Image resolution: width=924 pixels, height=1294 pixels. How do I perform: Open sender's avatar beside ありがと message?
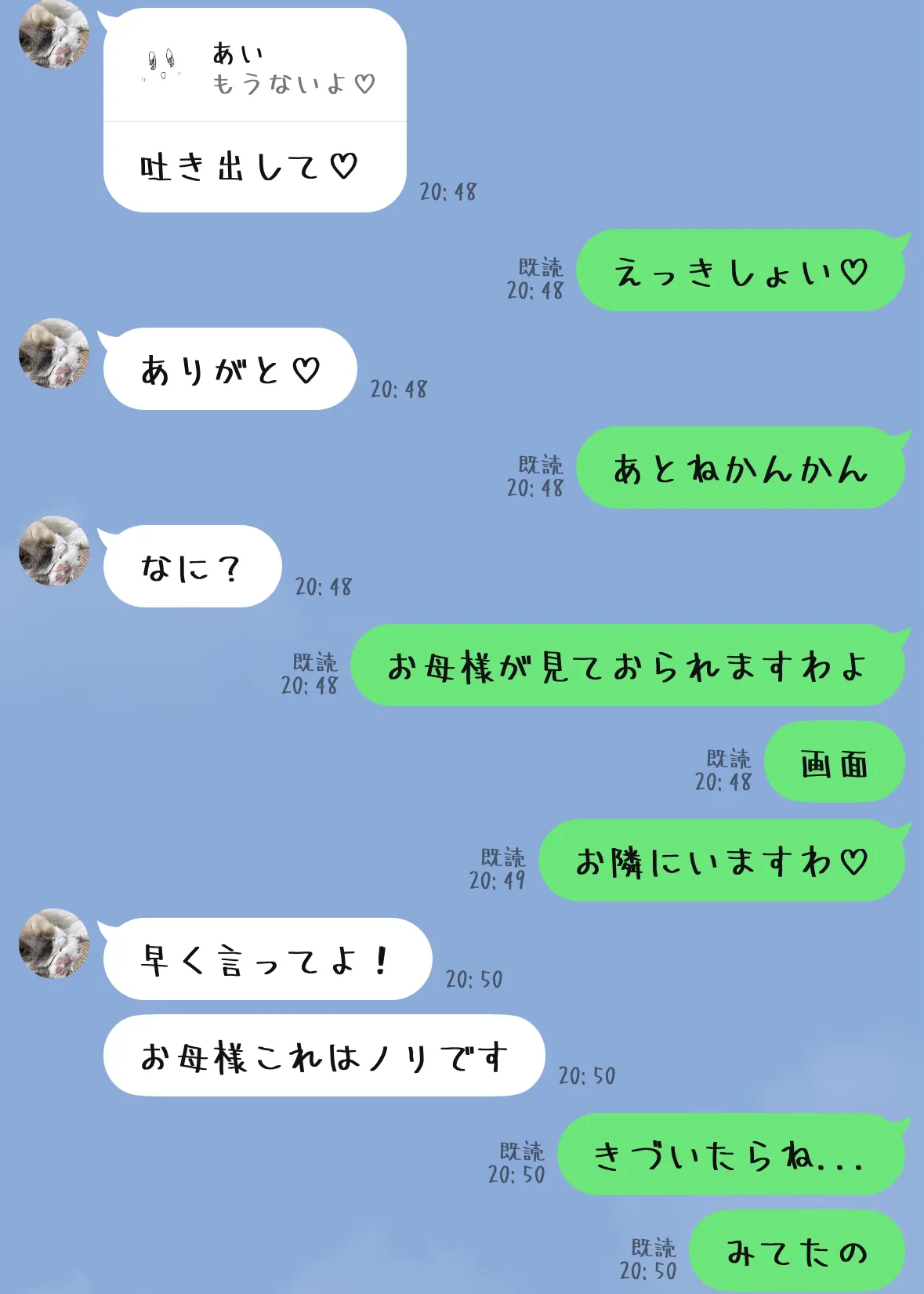(54, 353)
